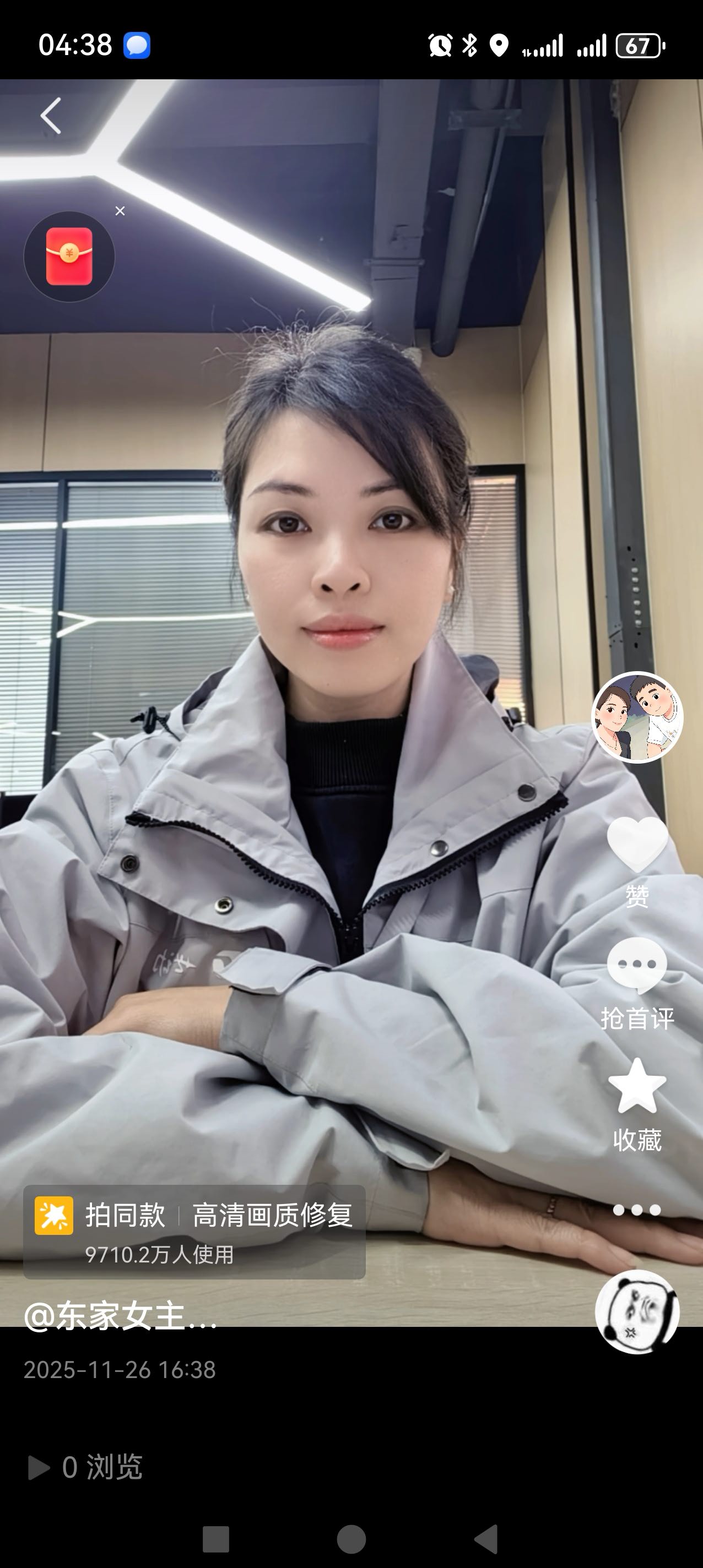The image size is (703, 1568).
Task: Open the three-dot more options menu
Action: (637, 1210)
